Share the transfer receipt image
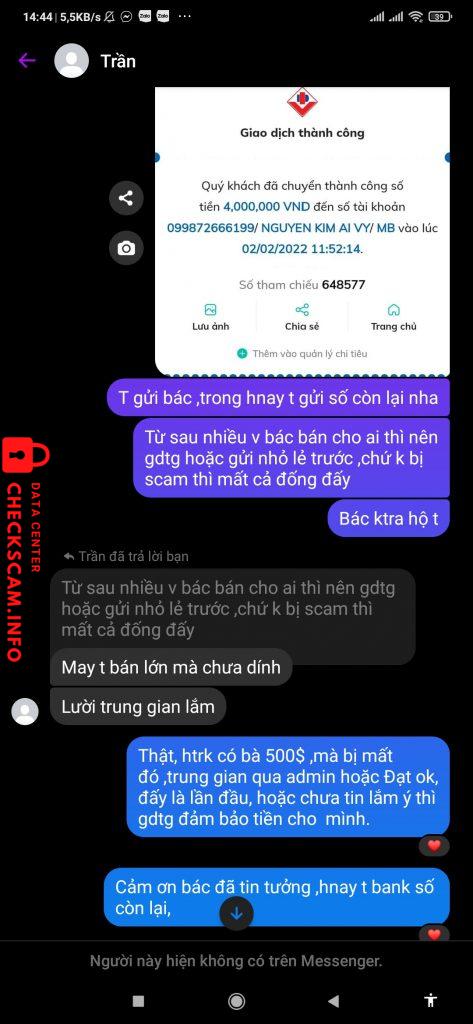 pos(126,198)
